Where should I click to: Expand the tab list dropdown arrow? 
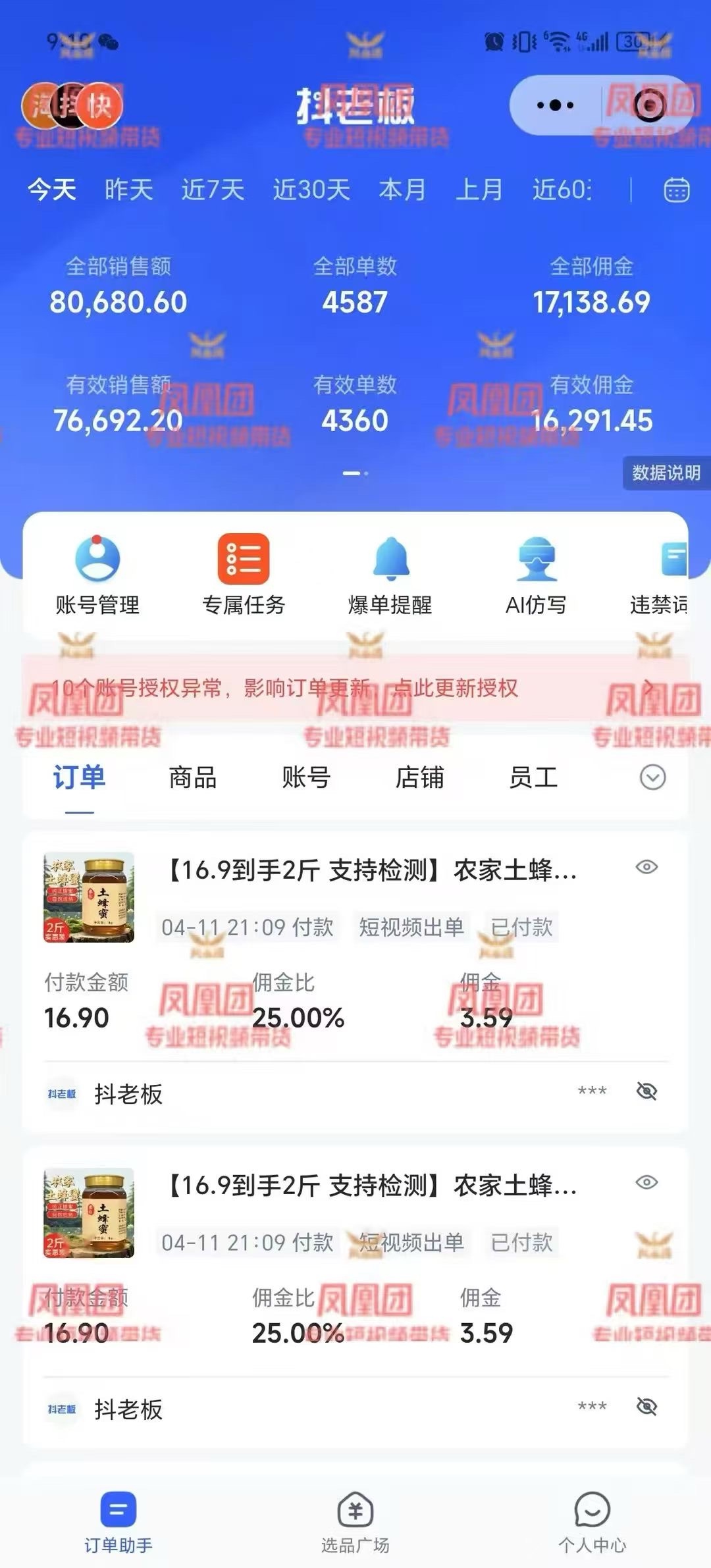pos(652,777)
